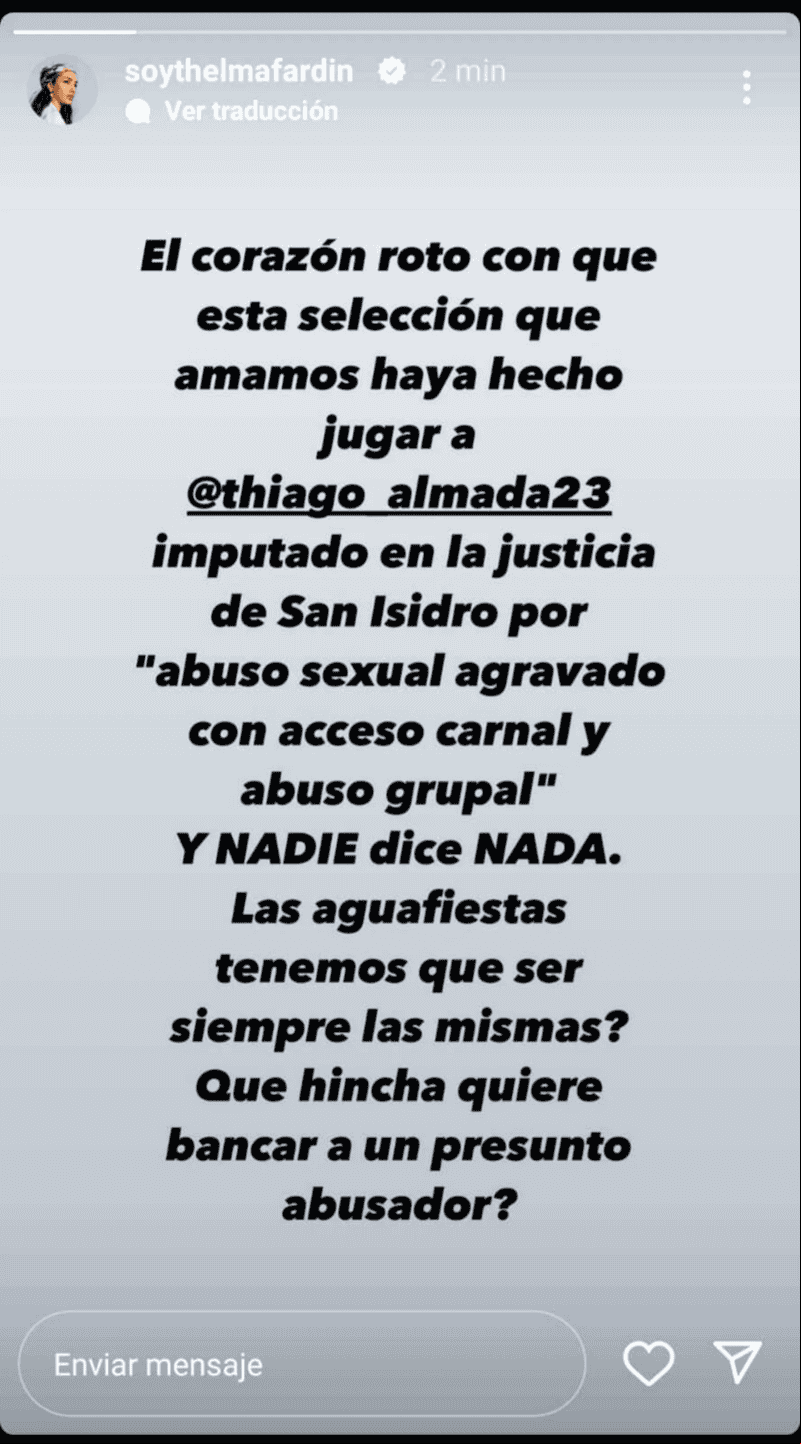Share story with the paper plane icon
The image size is (801, 1444).
click(x=738, y=1362)
